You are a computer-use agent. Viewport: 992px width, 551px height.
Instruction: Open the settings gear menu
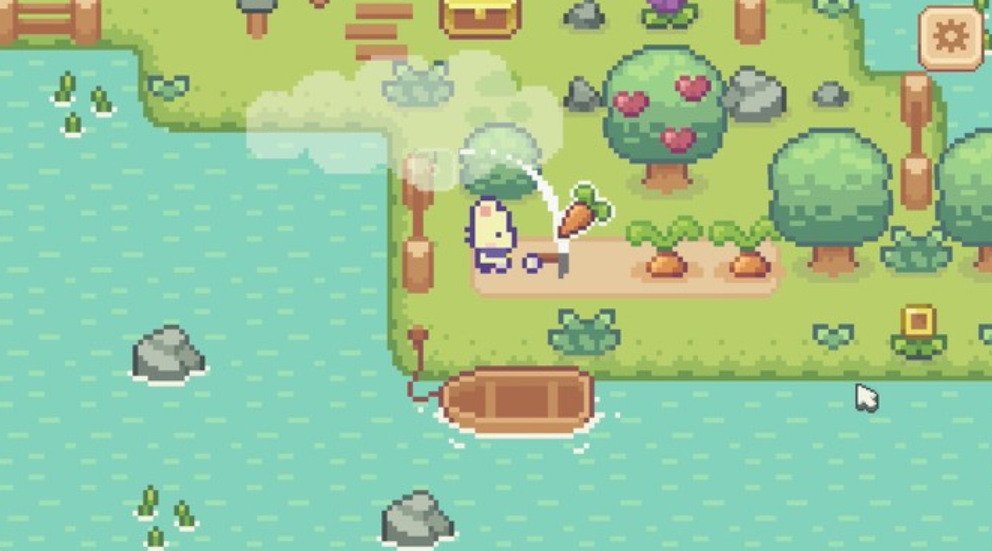click(x=949, y=37)
